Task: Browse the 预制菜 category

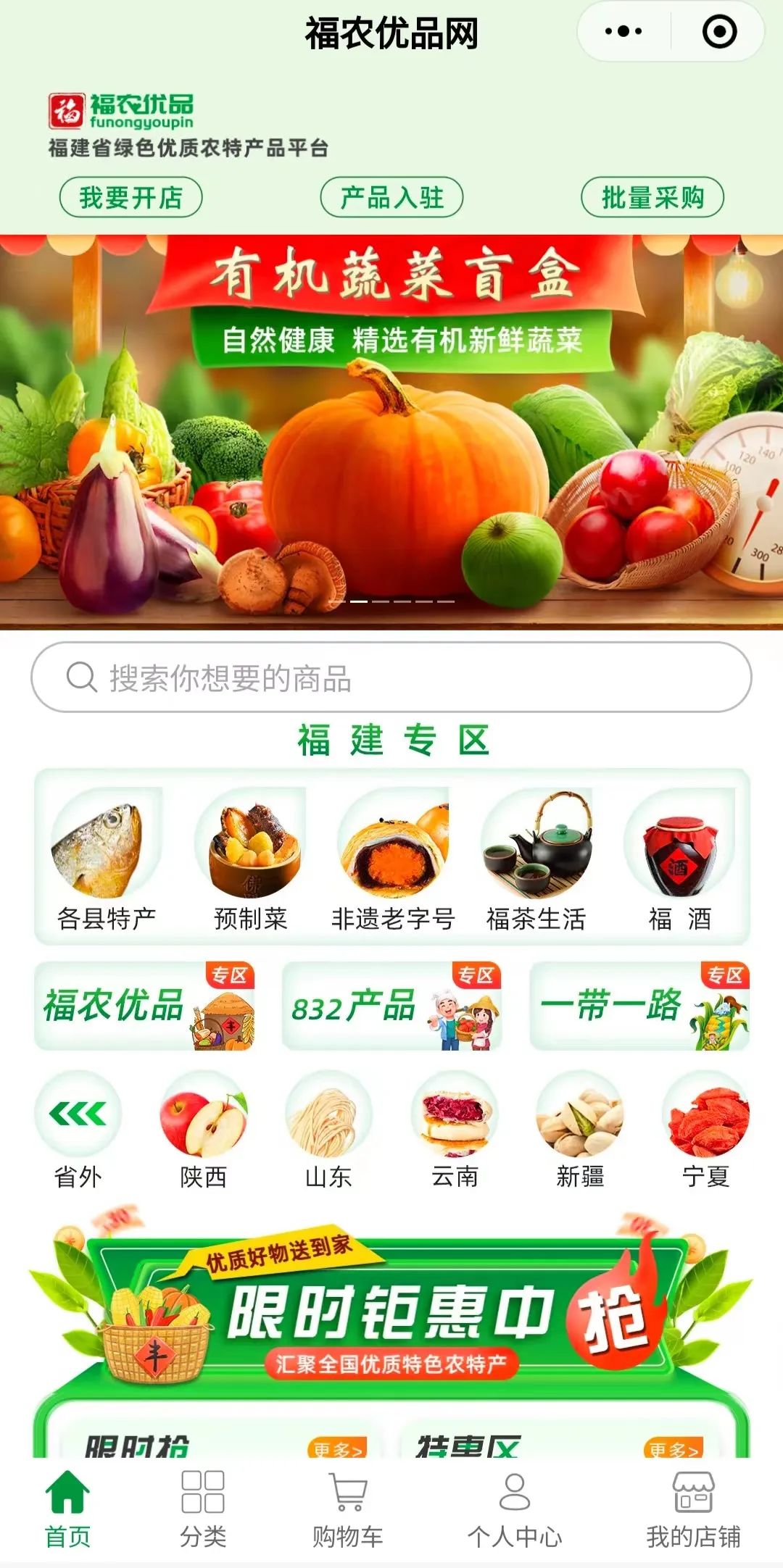Action: (251, 860)
